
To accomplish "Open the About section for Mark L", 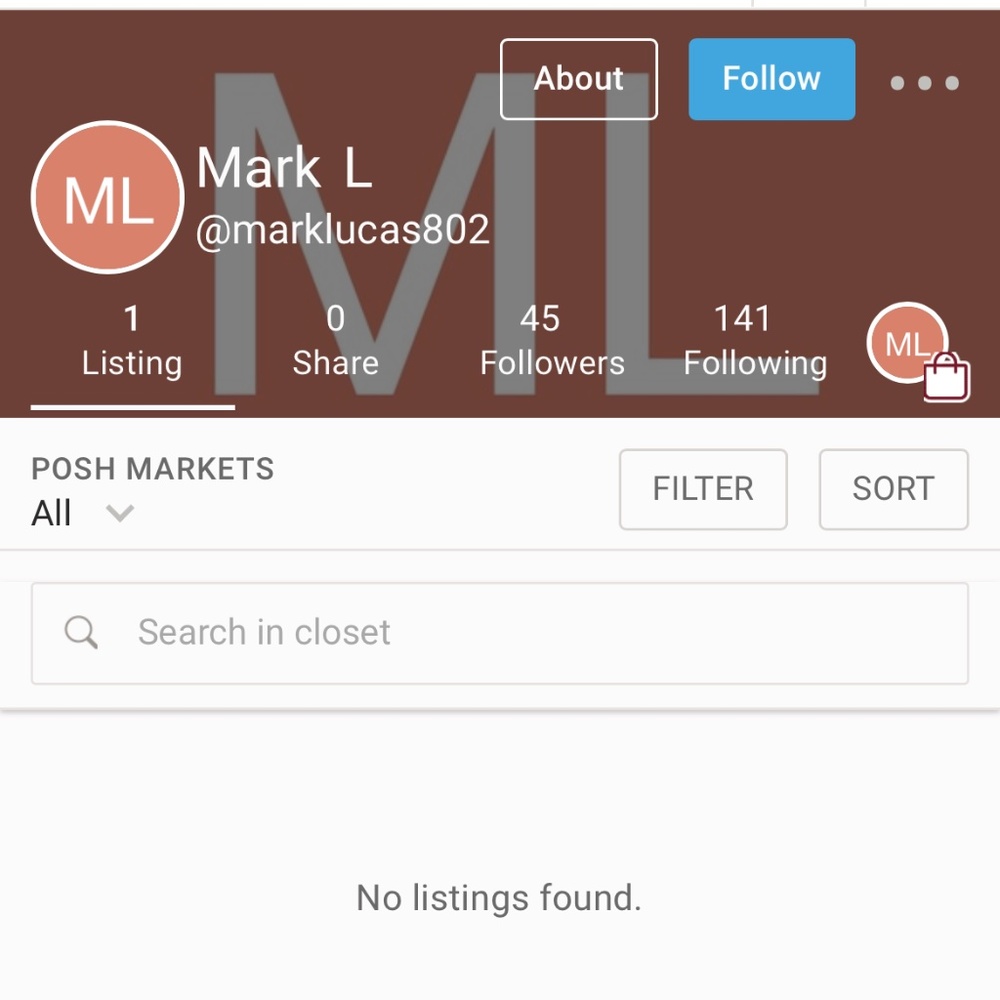I will pyautogui.click(x=578, y=79).
